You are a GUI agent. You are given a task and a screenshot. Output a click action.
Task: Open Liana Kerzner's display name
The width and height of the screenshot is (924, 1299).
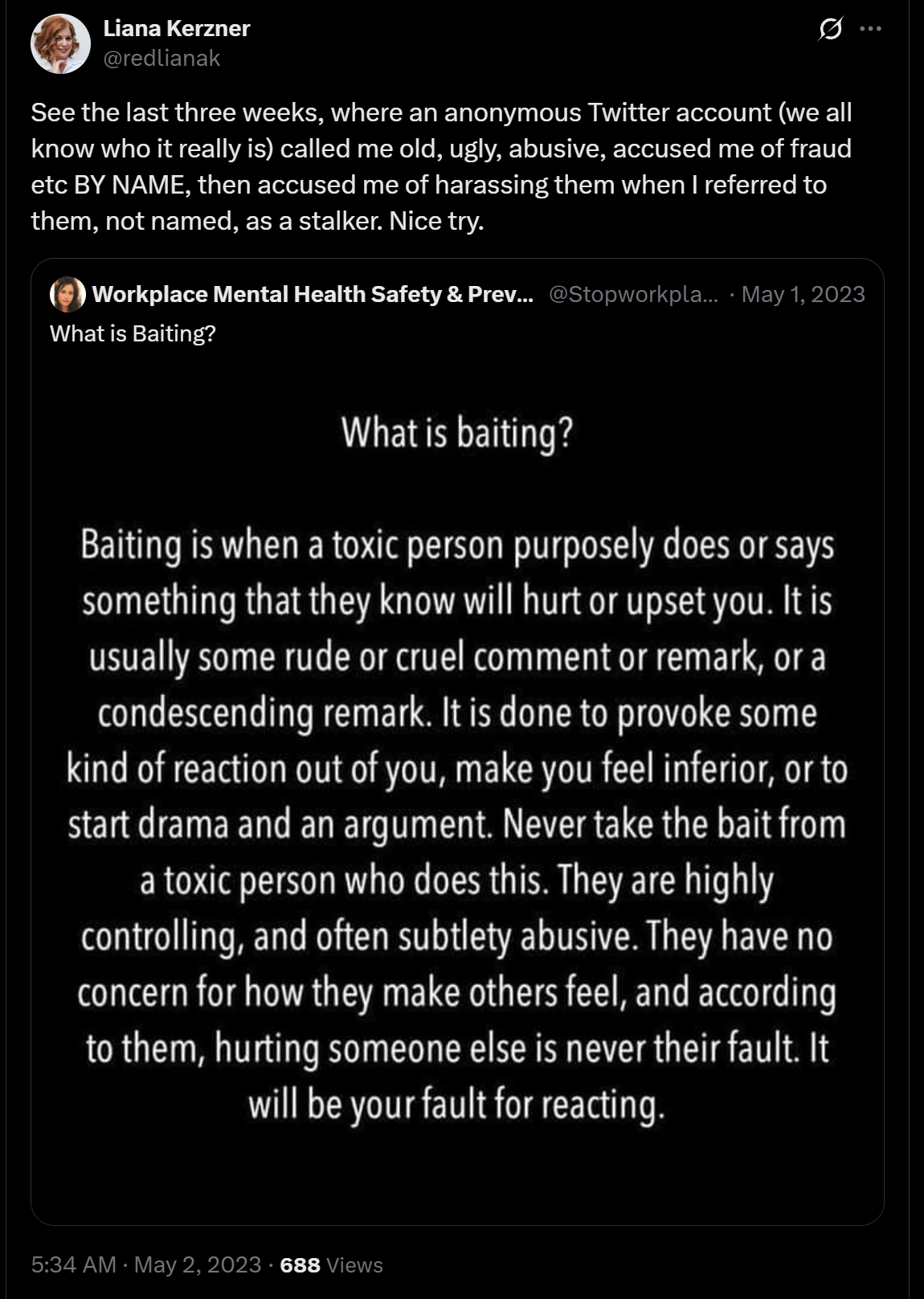[177, 28]
